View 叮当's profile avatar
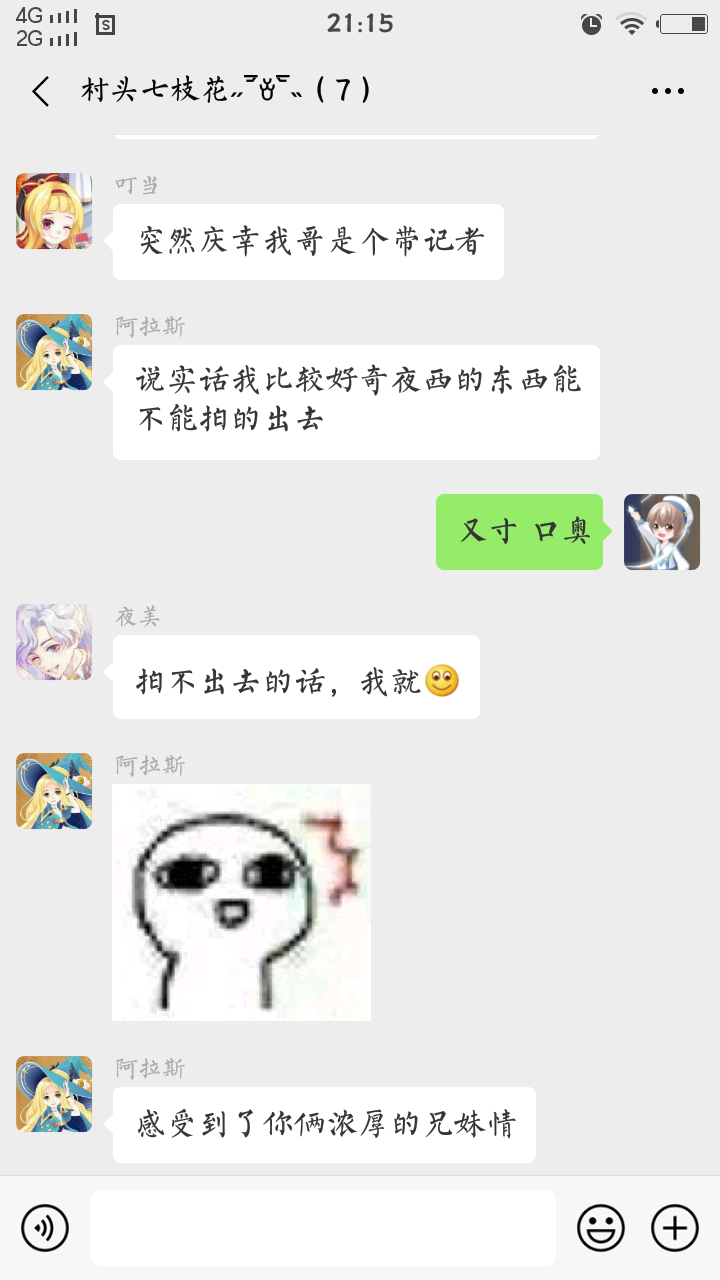Screen dimensions: 720x1280 click(x=54, y=211)
